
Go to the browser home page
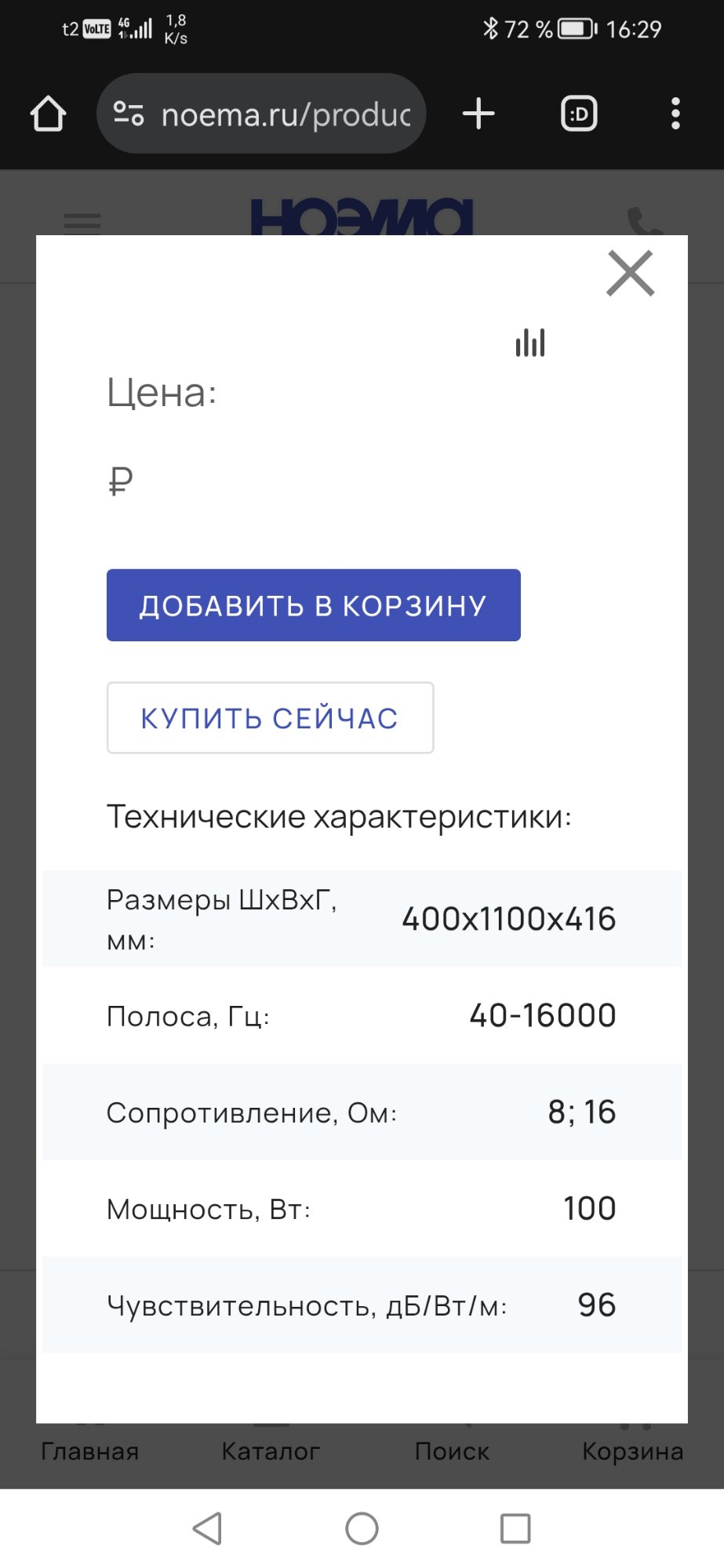click(x=48, y=114)
